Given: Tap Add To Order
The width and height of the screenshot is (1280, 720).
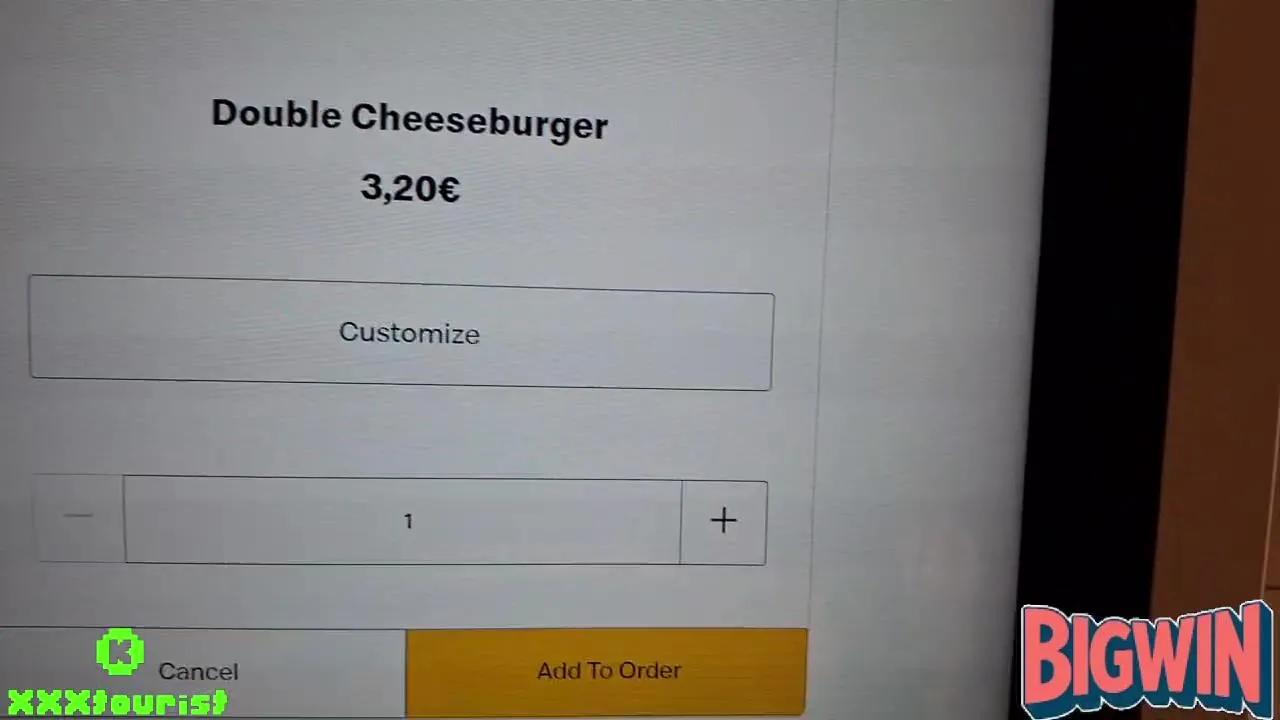Looking at the screenshot, I should (x=607, y=671).
